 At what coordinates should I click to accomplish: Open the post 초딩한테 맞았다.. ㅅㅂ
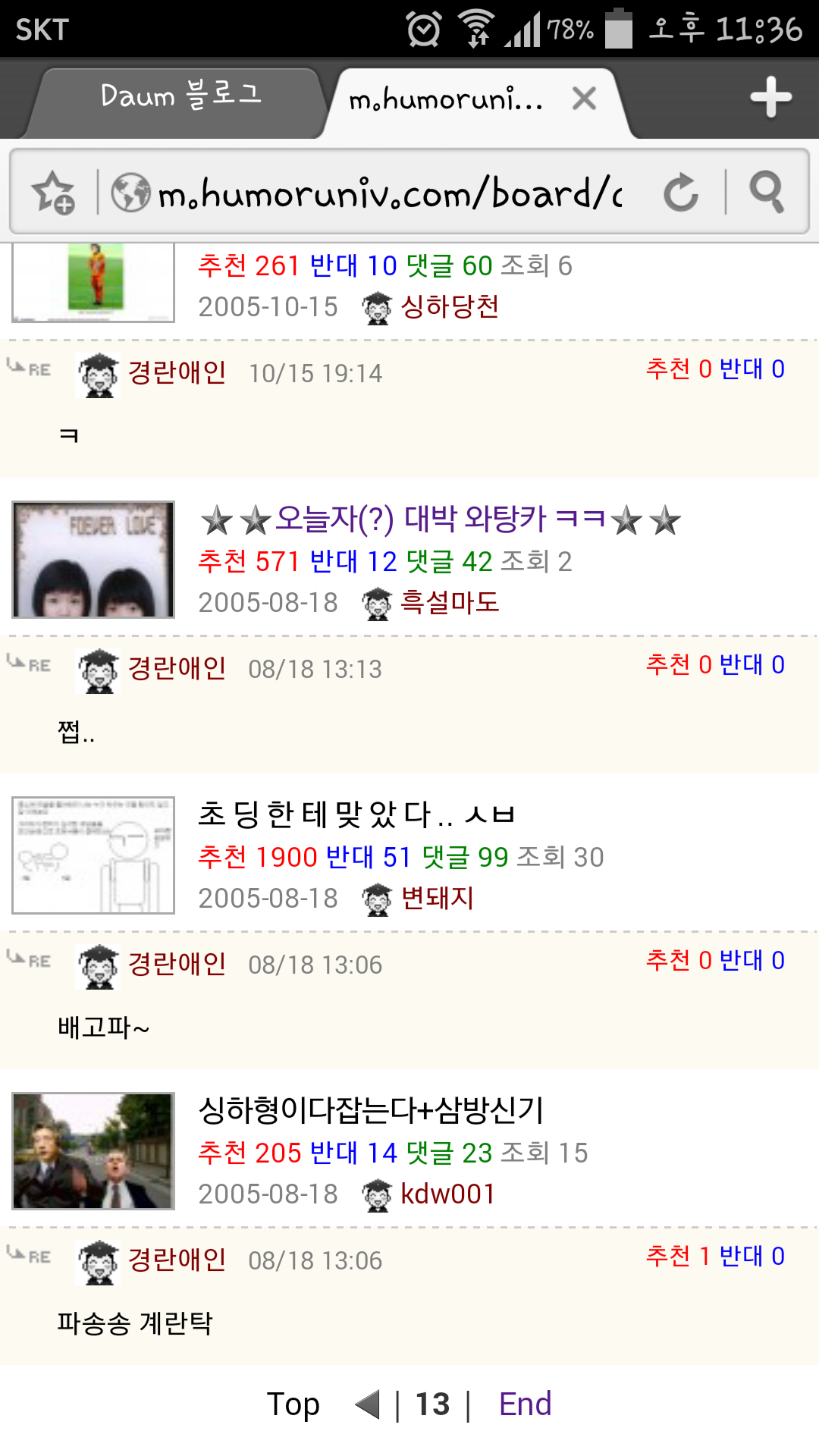point(356,814)
